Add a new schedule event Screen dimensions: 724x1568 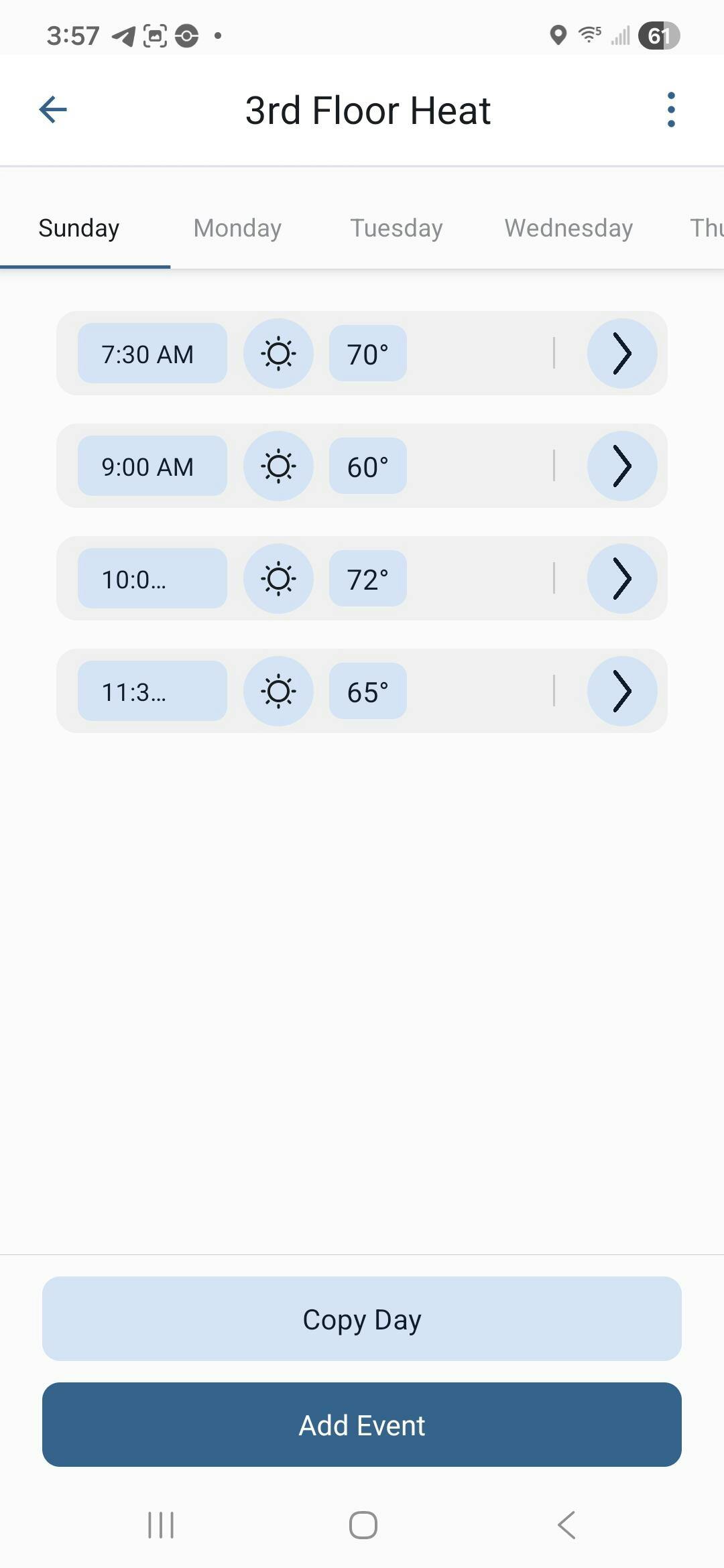coord(362,1425)
